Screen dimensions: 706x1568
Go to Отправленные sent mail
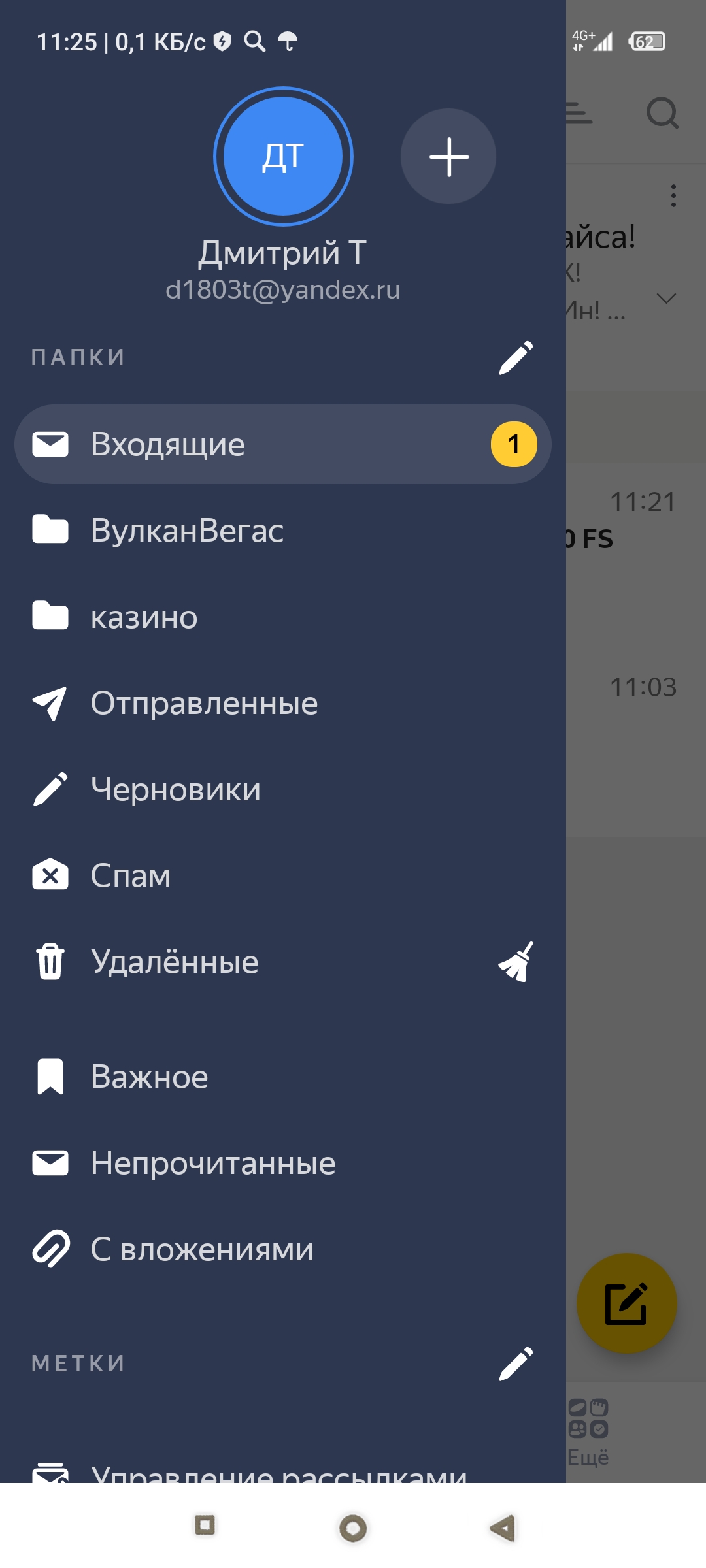[283, 703]
